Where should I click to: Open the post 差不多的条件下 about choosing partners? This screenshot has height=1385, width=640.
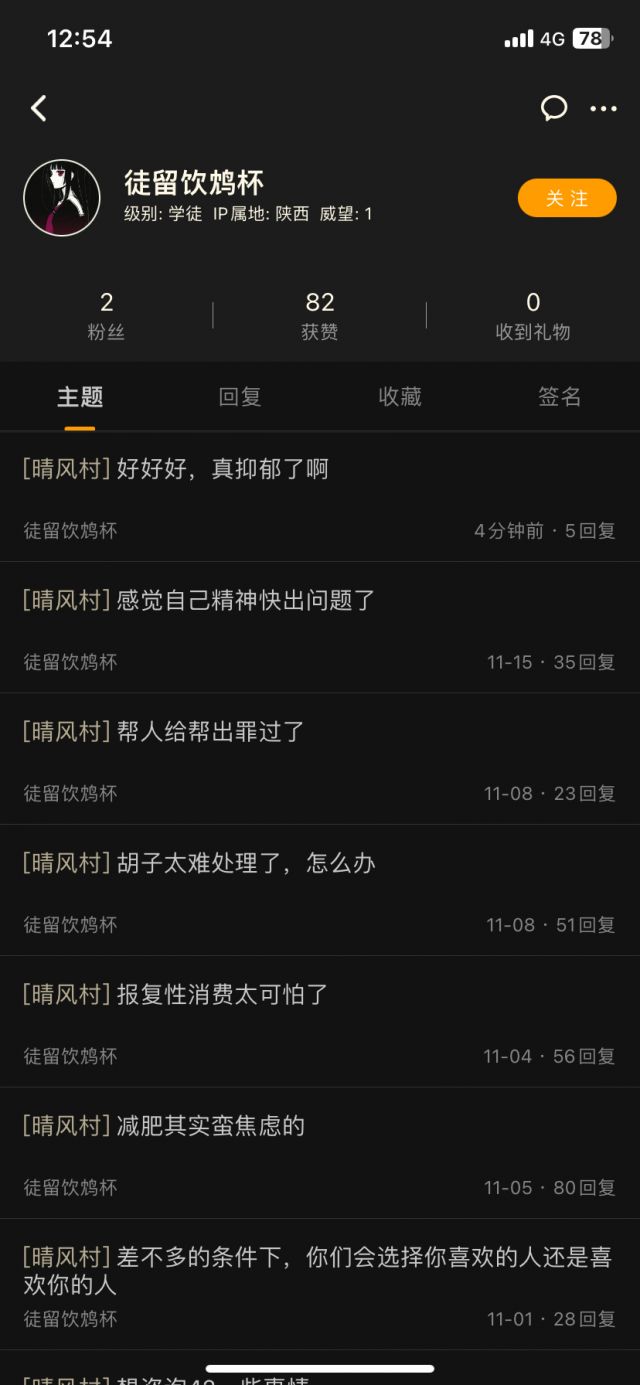point(316,1269)
